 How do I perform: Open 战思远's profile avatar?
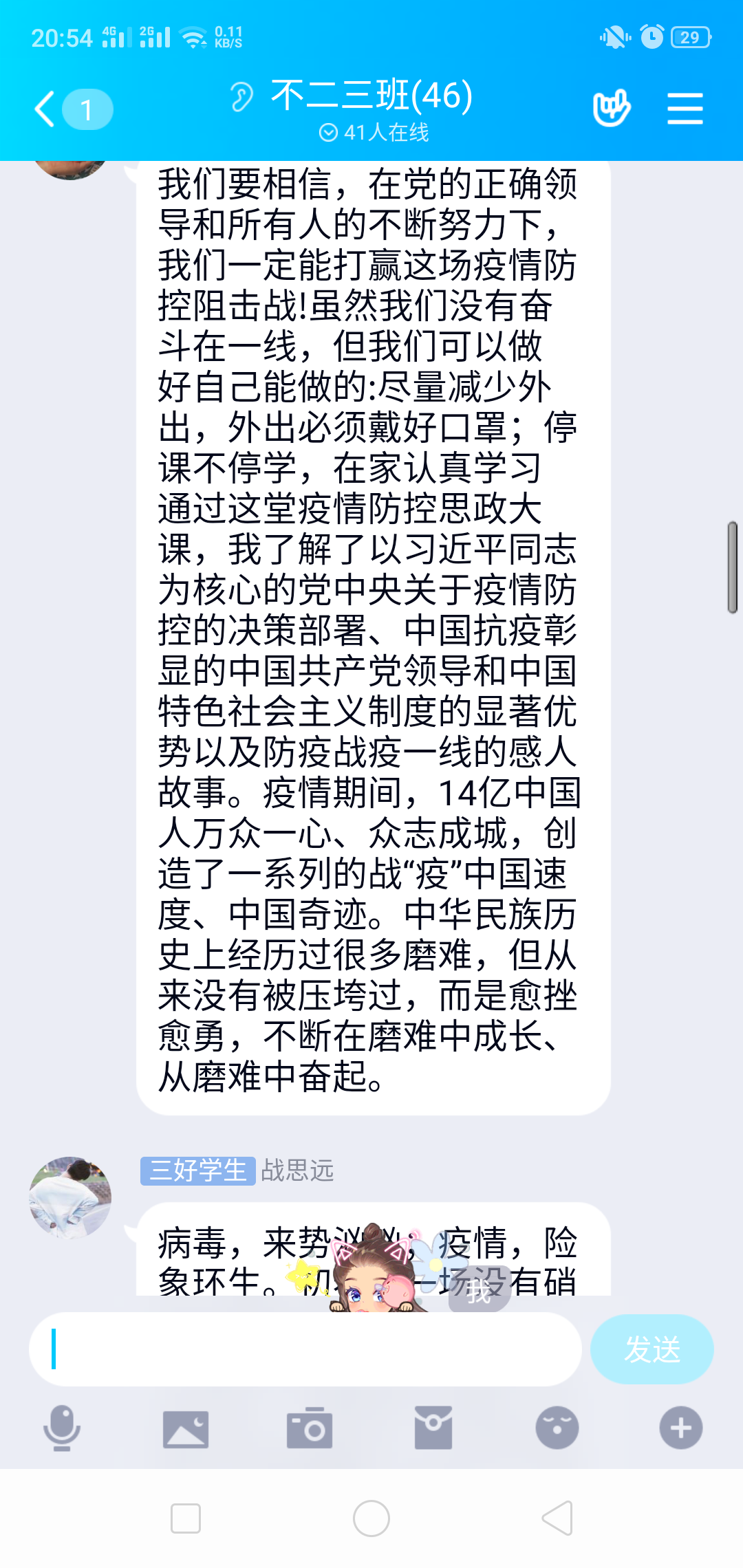(70, 1197)
